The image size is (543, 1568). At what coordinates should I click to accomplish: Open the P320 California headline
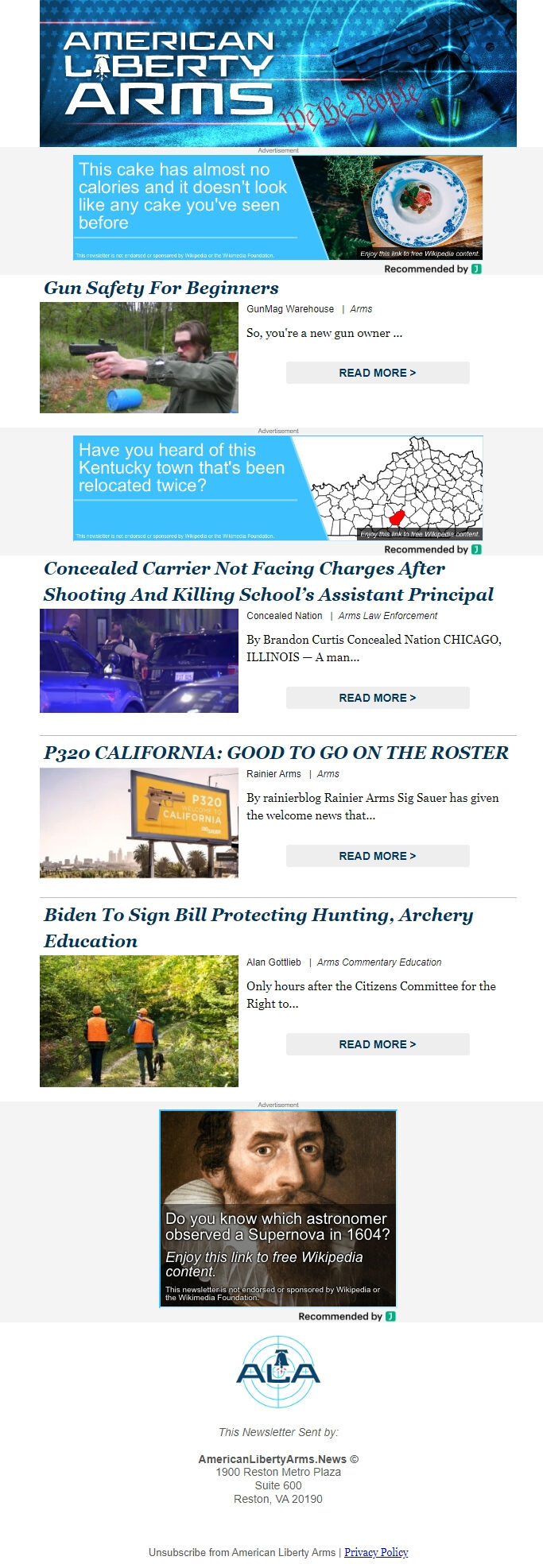click(x=276, y=753)
